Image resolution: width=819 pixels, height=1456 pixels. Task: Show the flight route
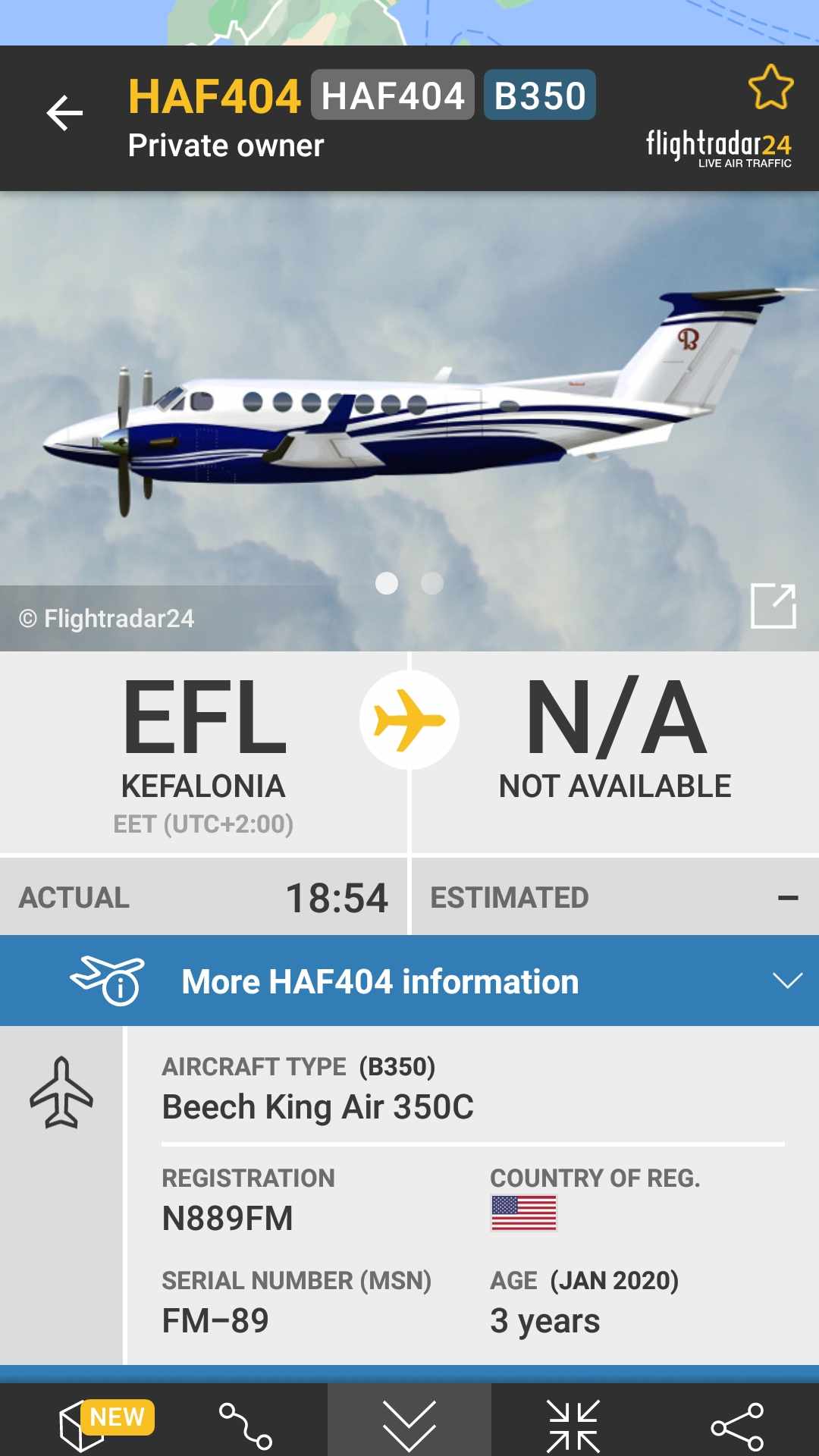tap(246, 1426)
